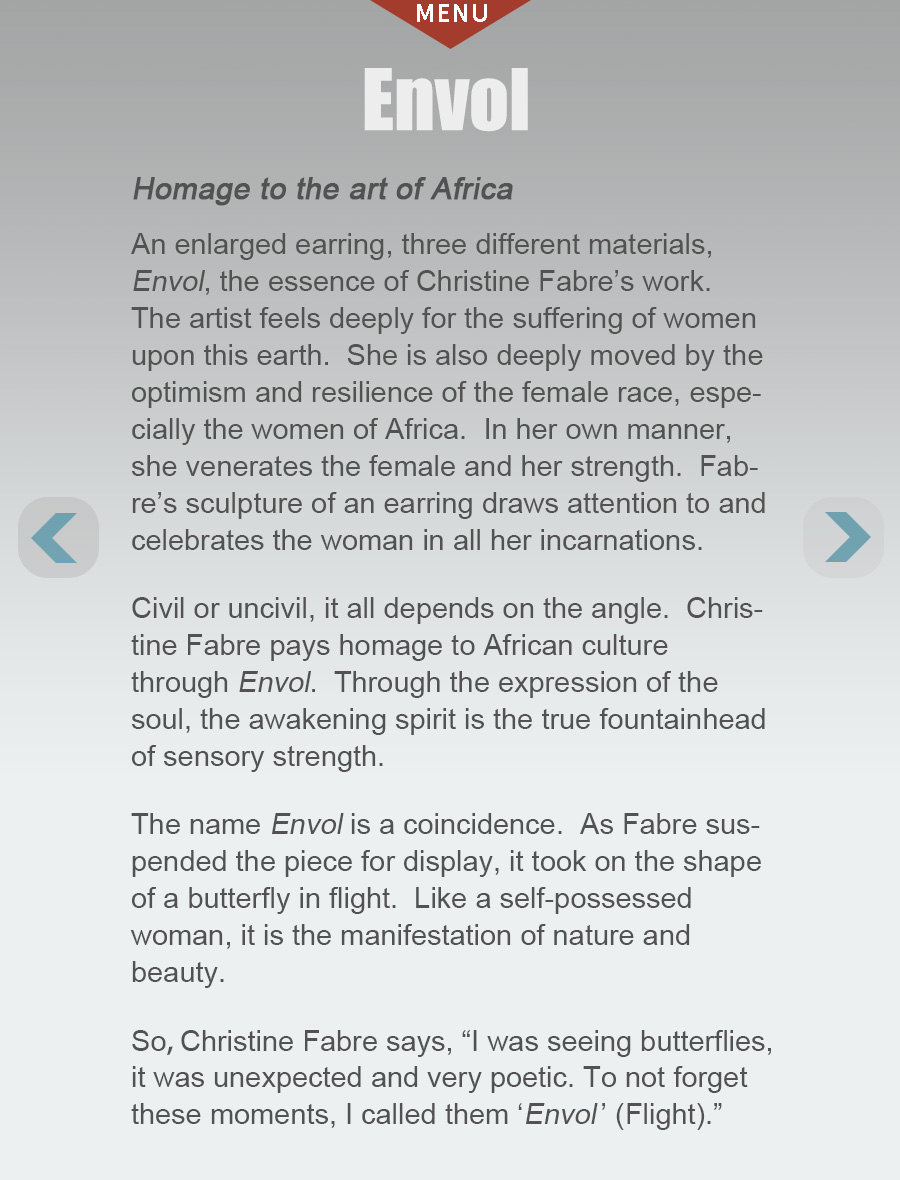Open the MENU pull-down tab
900x1180 pixels.
pyautogui.click(x=451, y=16)
